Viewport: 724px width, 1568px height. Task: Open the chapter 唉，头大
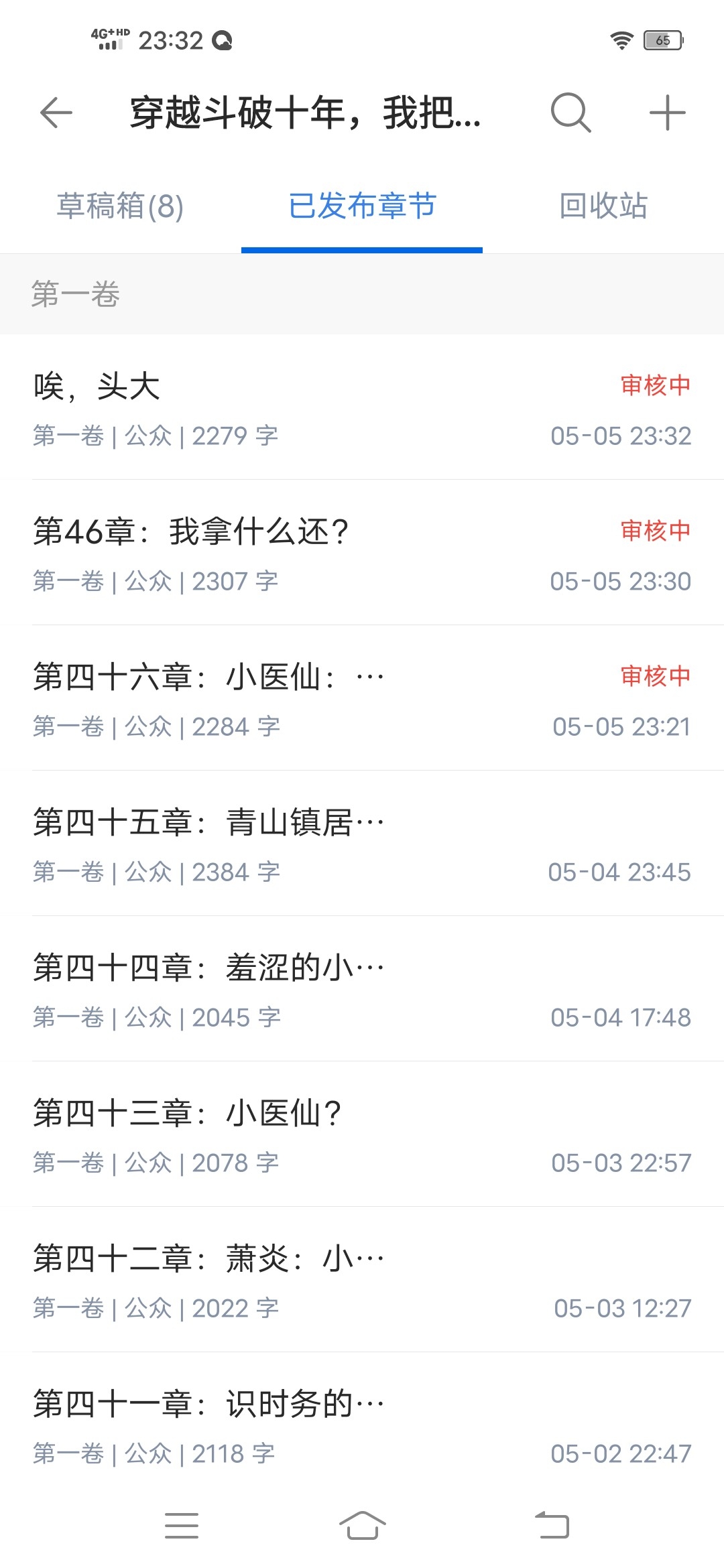click(x=362, y=407)
